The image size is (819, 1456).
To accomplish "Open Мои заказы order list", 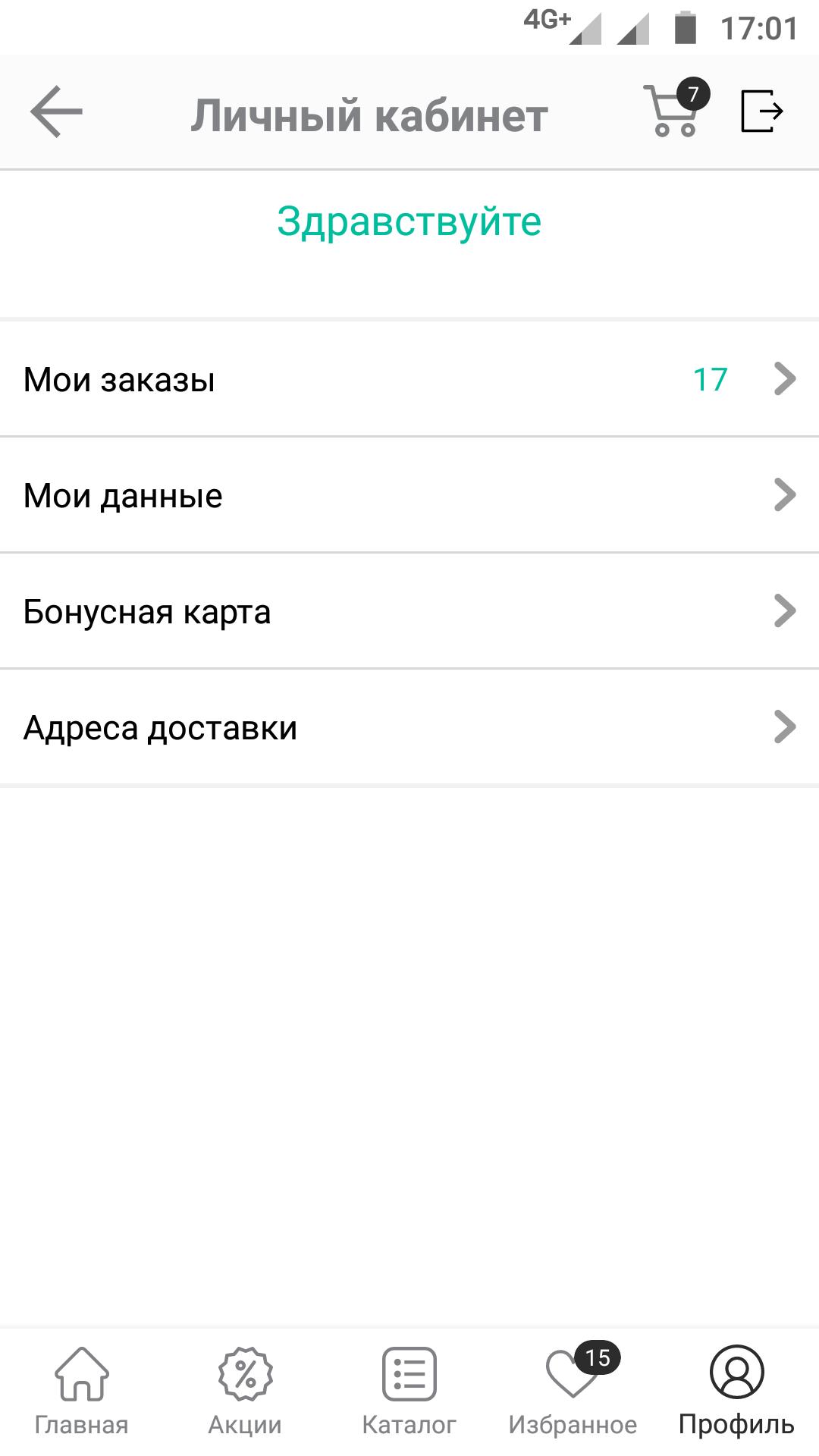I will 409,379.
